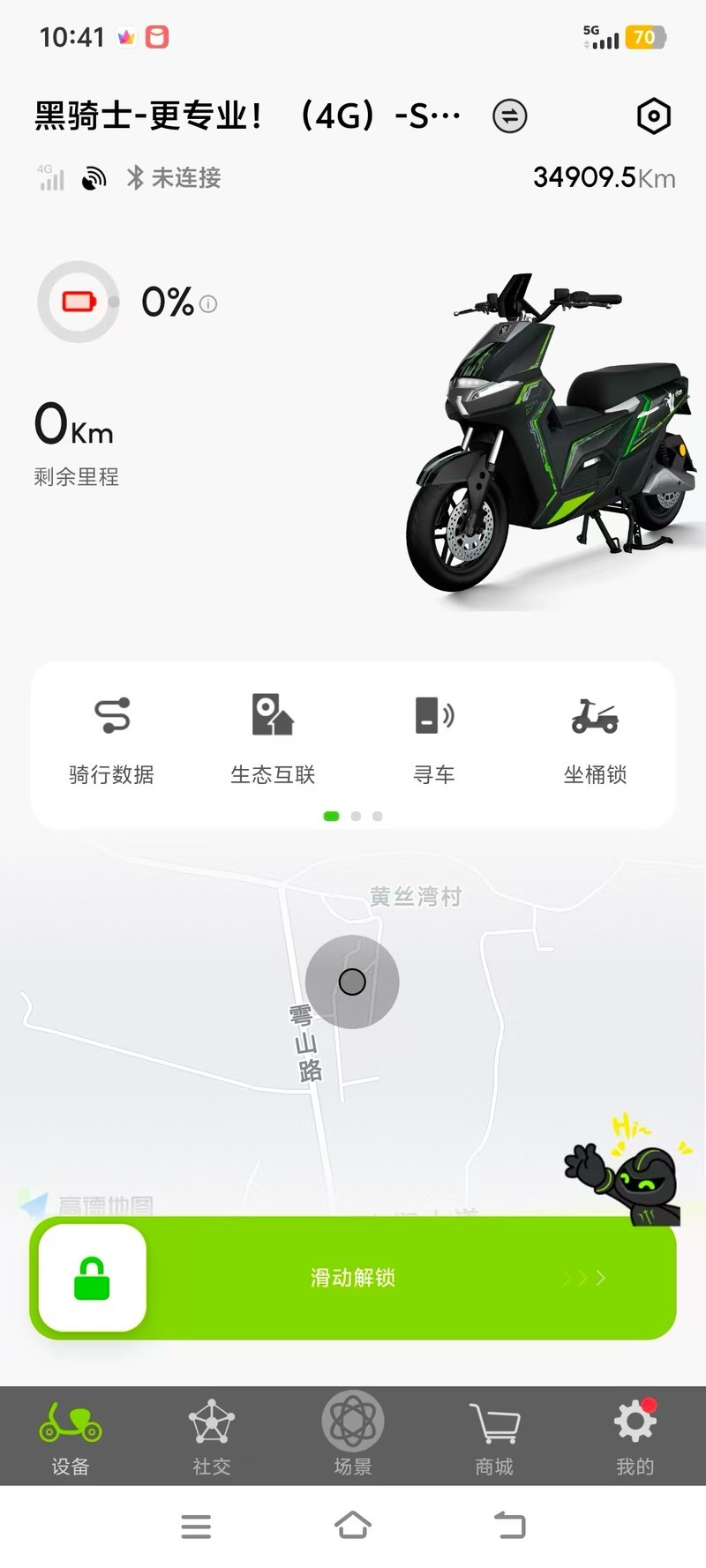
Task: Tap the vehicle location marker on map
Action: [x=352, y=982]
